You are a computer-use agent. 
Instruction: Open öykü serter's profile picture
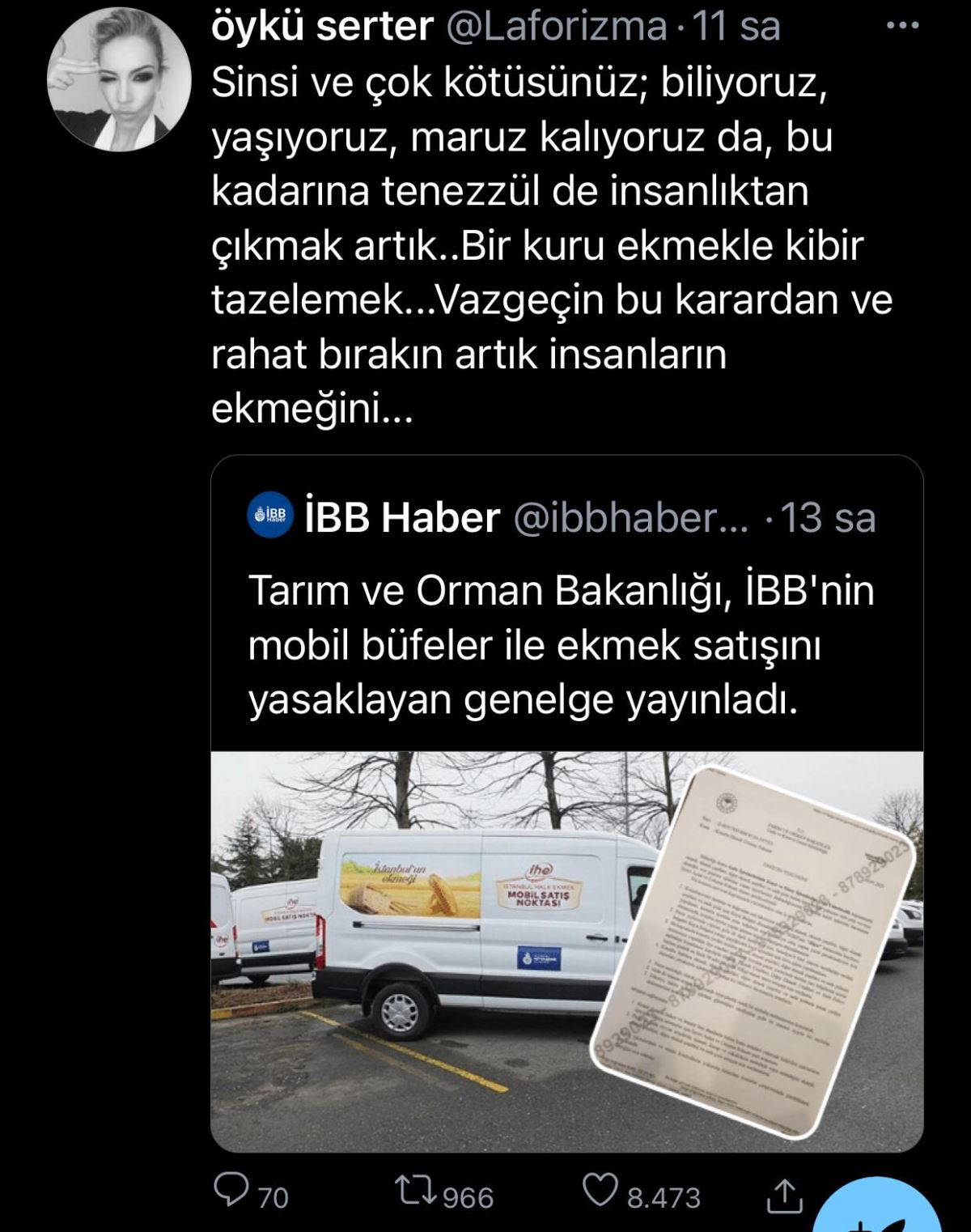point(119,80)
